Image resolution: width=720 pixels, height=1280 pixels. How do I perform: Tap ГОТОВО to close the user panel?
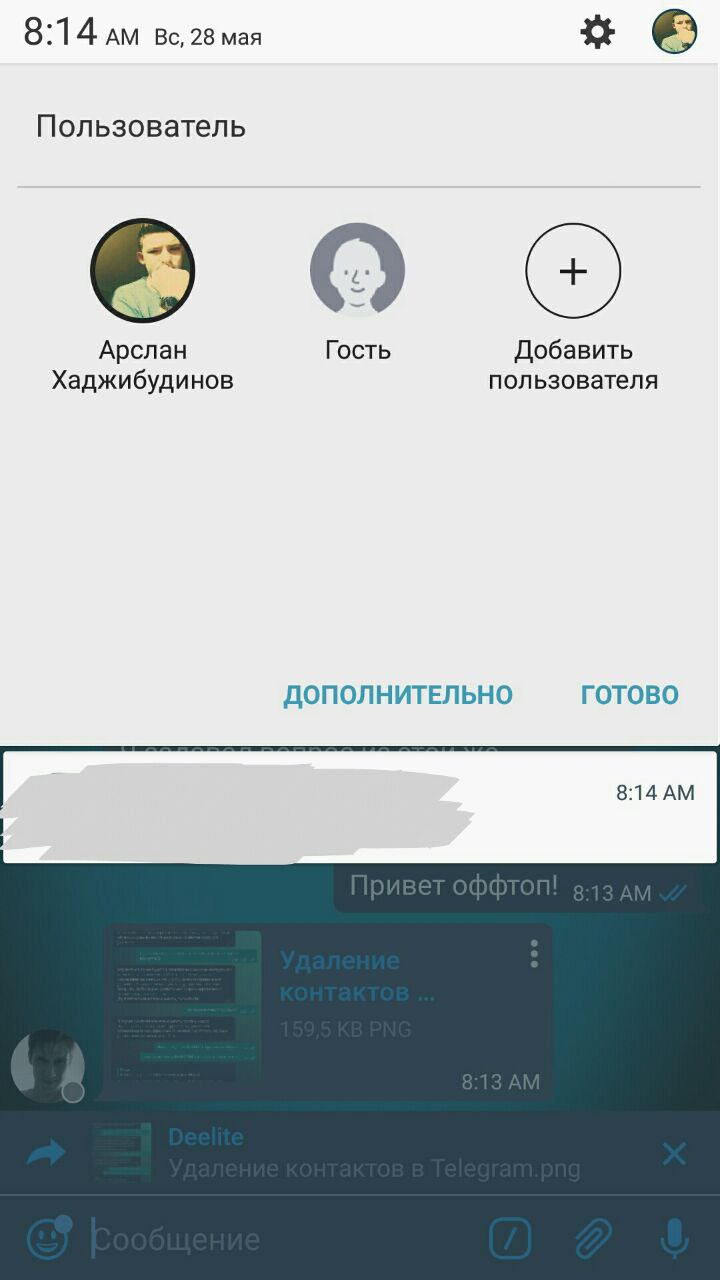[x=629, y=695]
